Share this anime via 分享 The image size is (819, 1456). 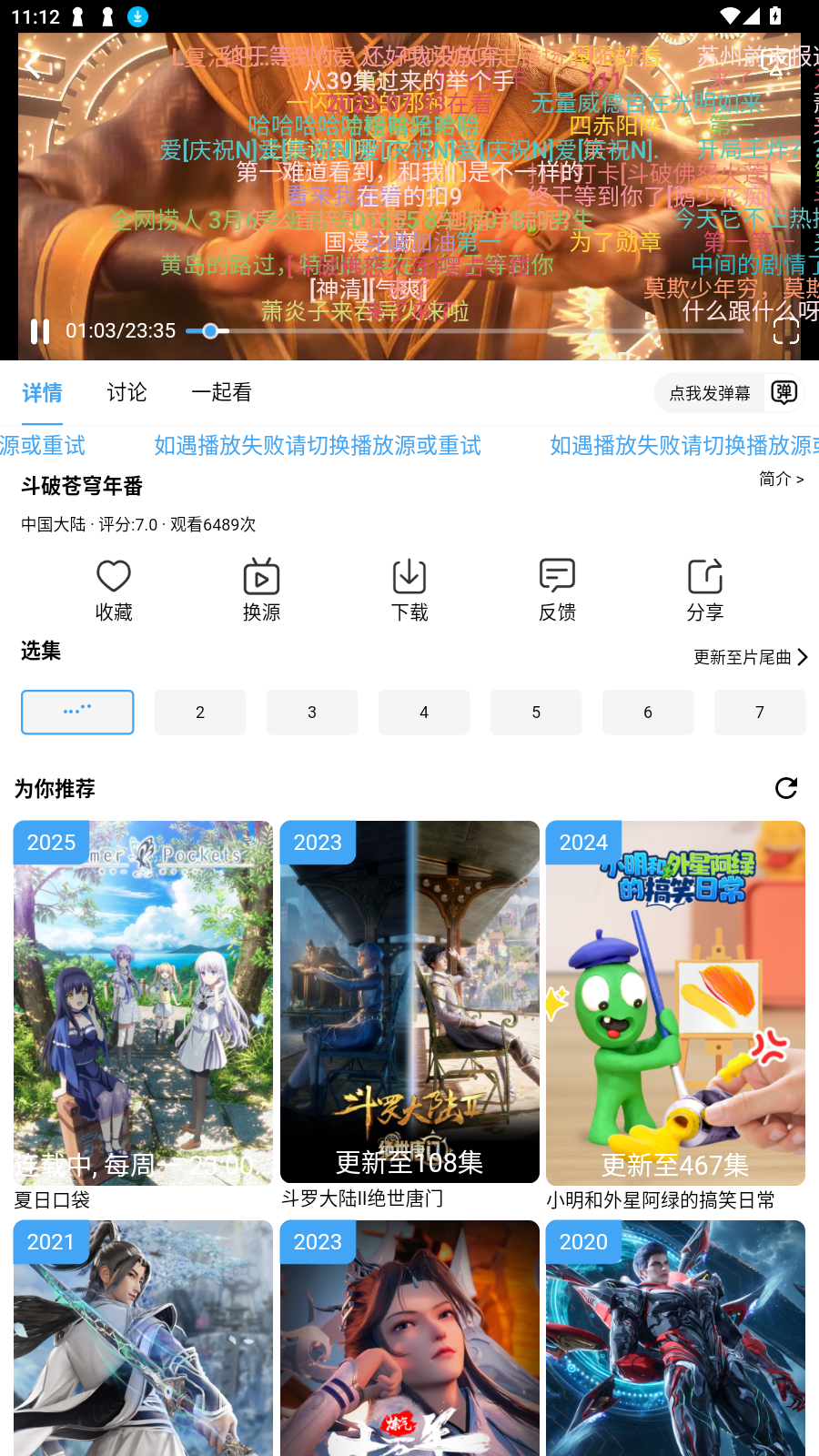click(704, 590)
